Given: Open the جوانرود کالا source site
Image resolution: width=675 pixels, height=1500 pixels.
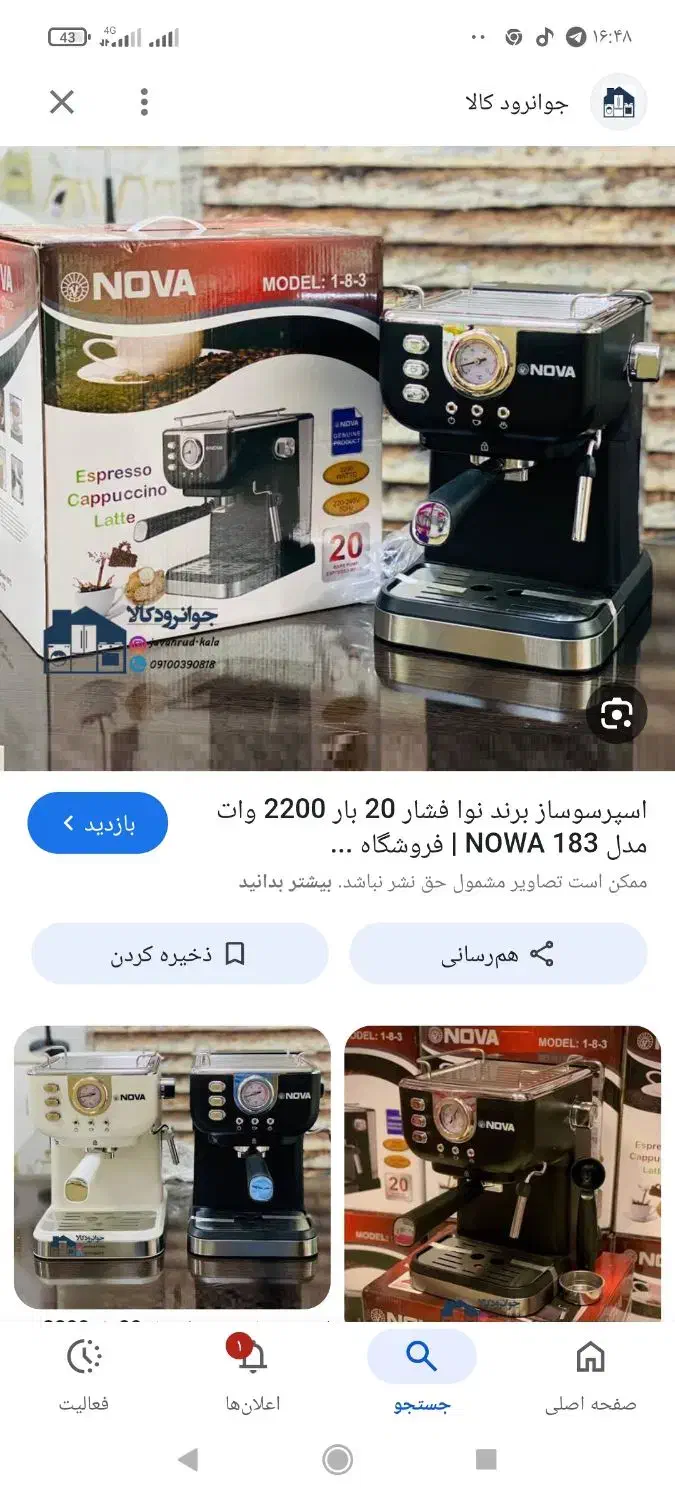Looking at the screenshot, I should click(x=555, y=102).
